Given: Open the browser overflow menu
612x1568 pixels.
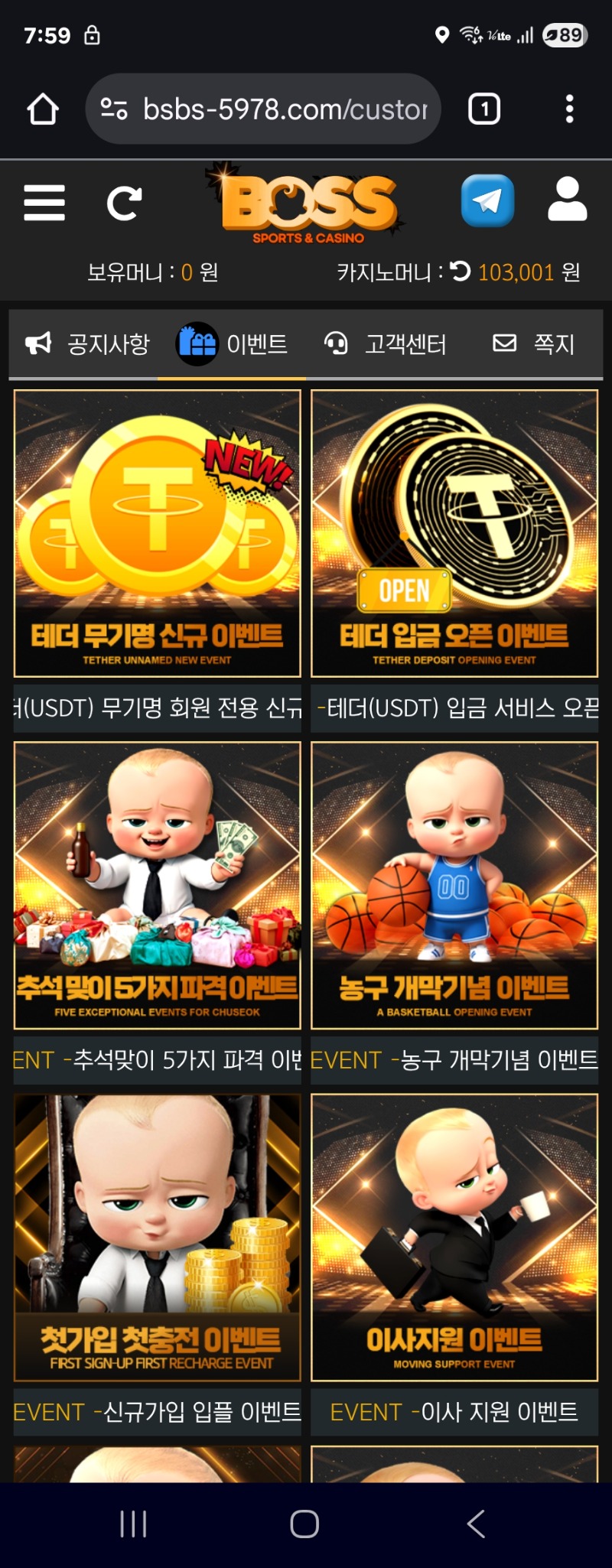Looking at the screenshot, I should point(569,109).
